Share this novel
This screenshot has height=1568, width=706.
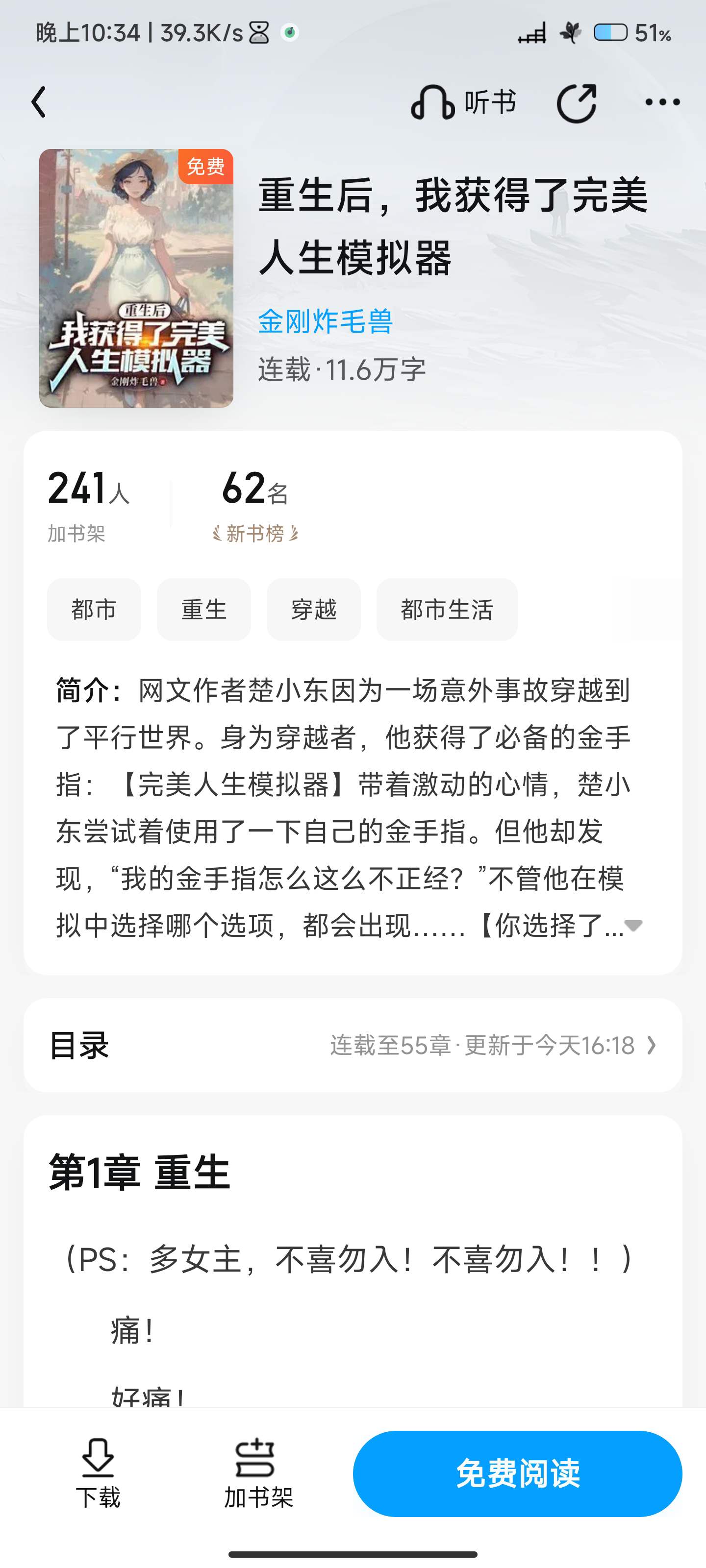tap(576, 102)
